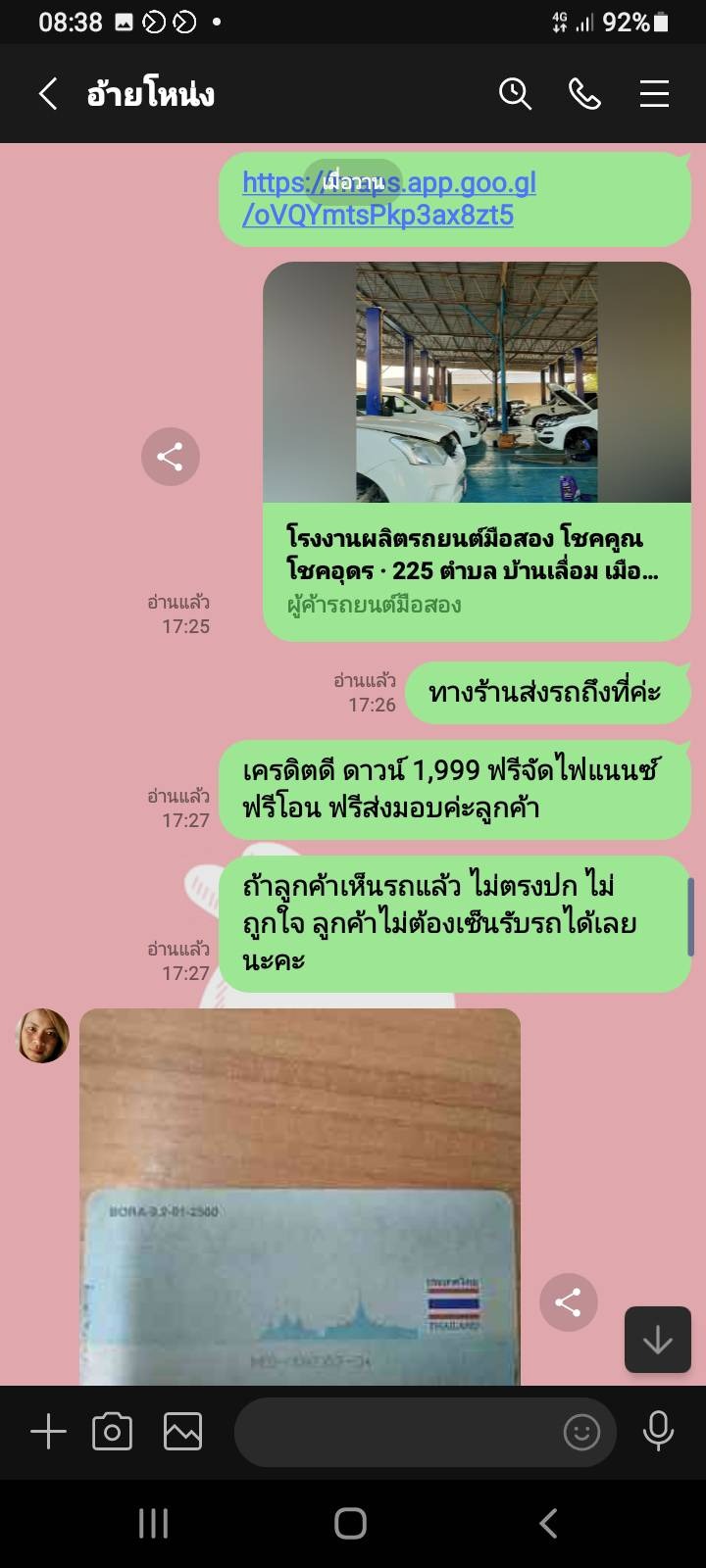The image size is (706, 1568).
Task: View the sender's profile picture
Action: (43, 1036)
